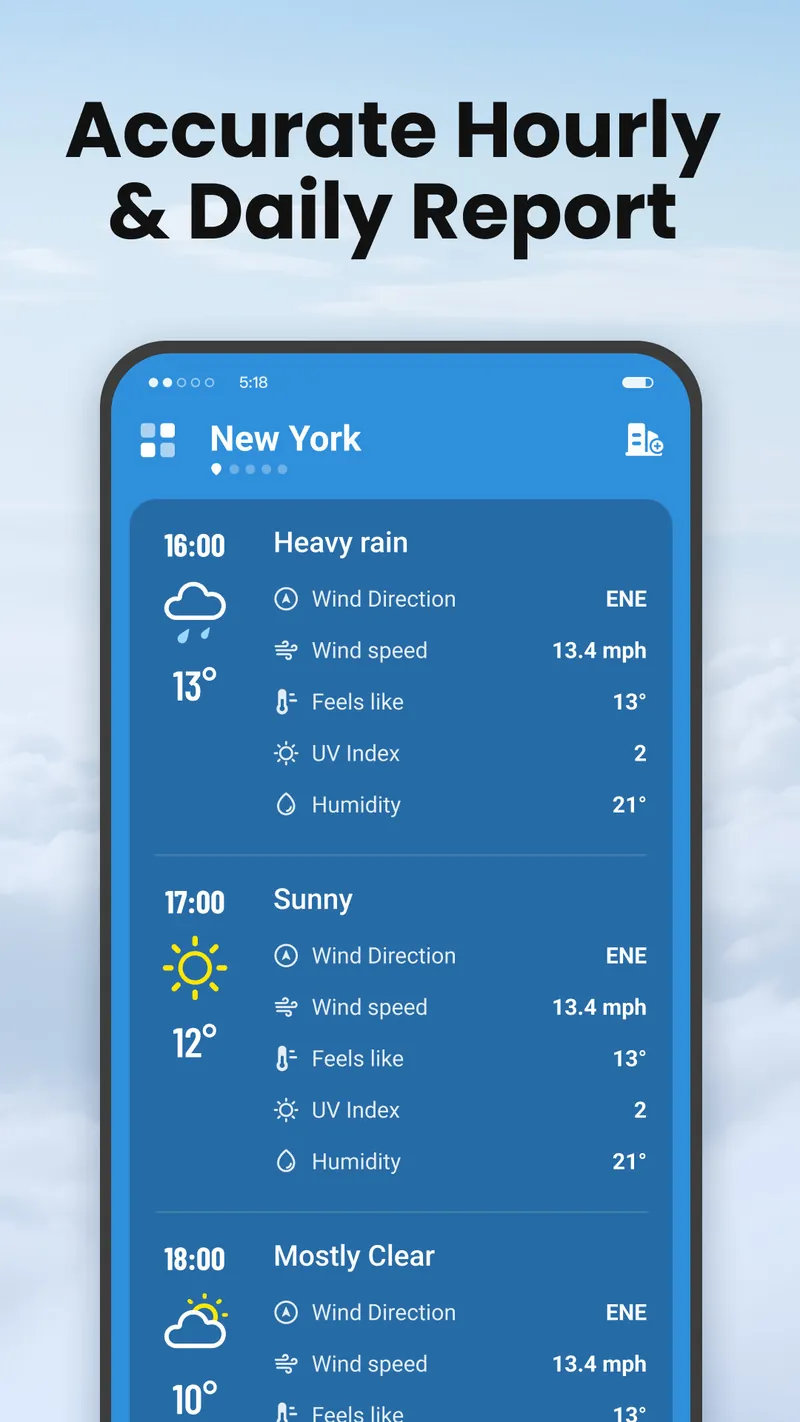Expand the 17:00 Sunny forecast row
Screen dimensions: 800x1422
coord(313,899)
